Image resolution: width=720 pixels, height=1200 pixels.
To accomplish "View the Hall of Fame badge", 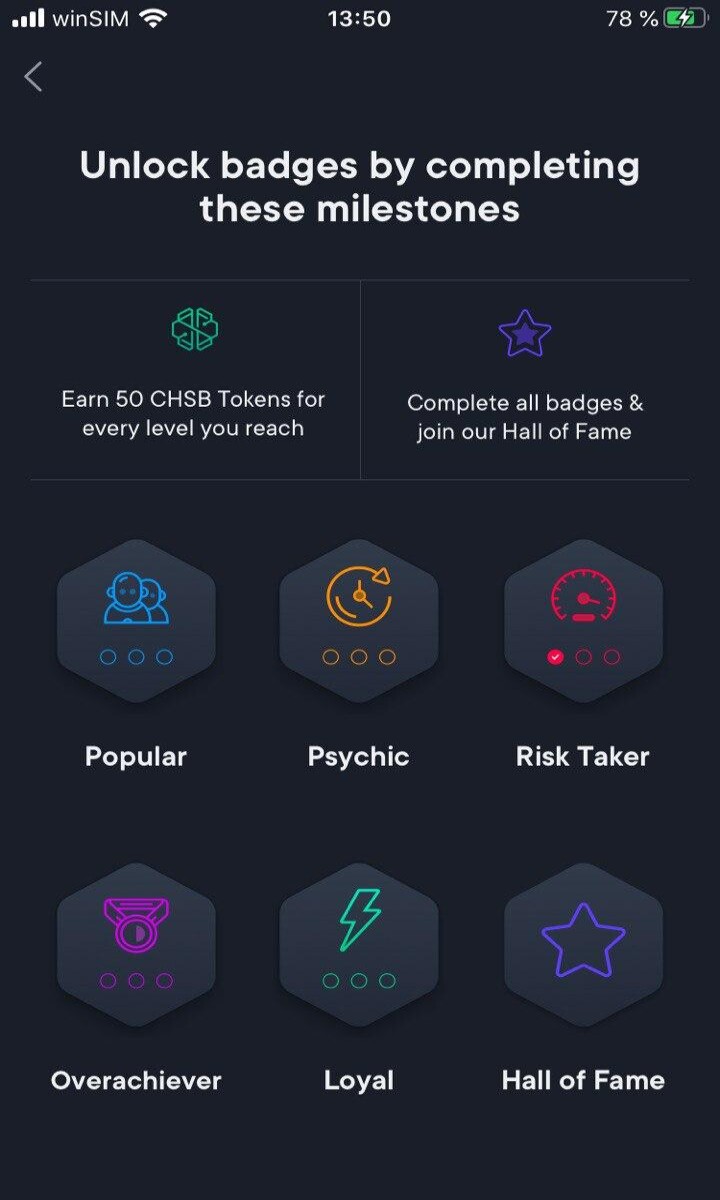I will 583,945.
